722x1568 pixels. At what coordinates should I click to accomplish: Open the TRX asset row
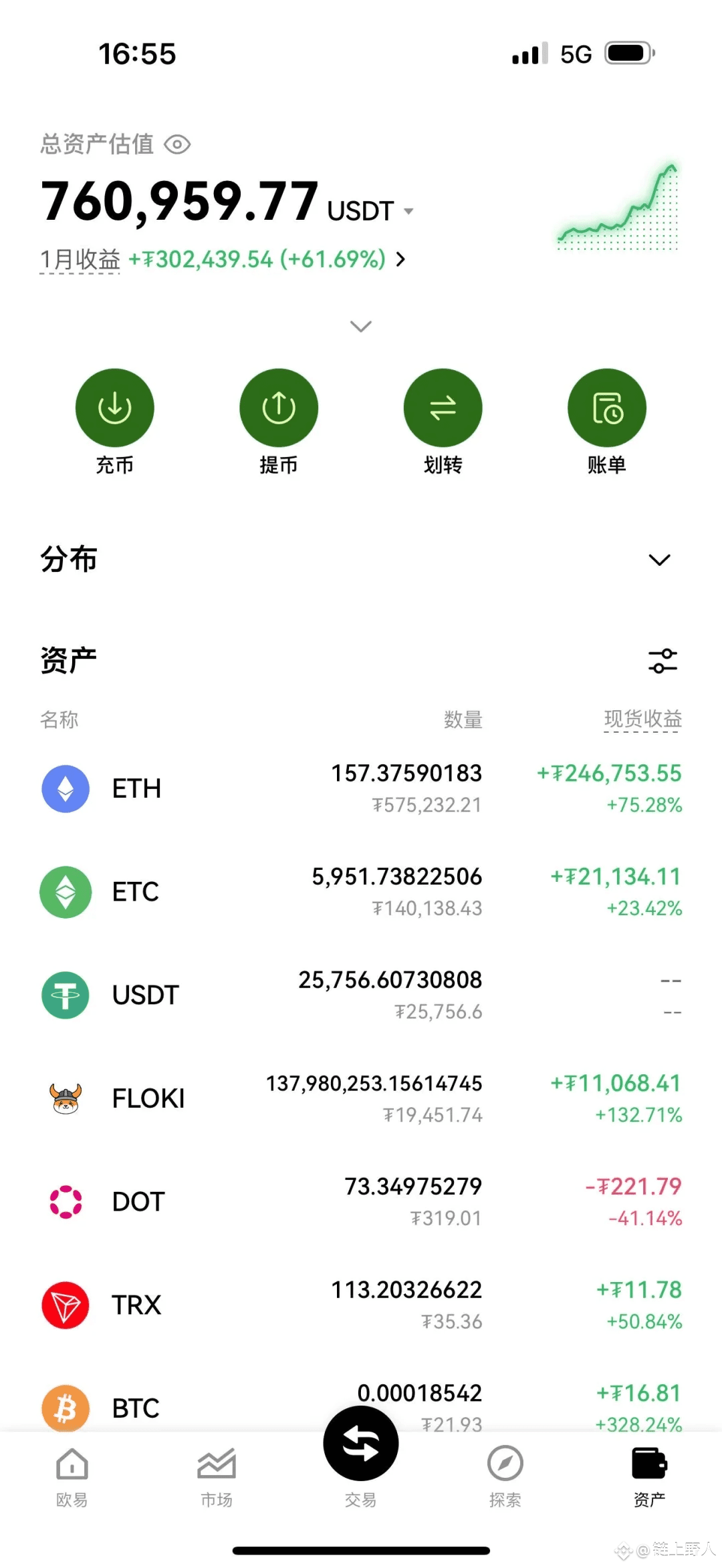pyautogui.click(x=361, y=1305)
